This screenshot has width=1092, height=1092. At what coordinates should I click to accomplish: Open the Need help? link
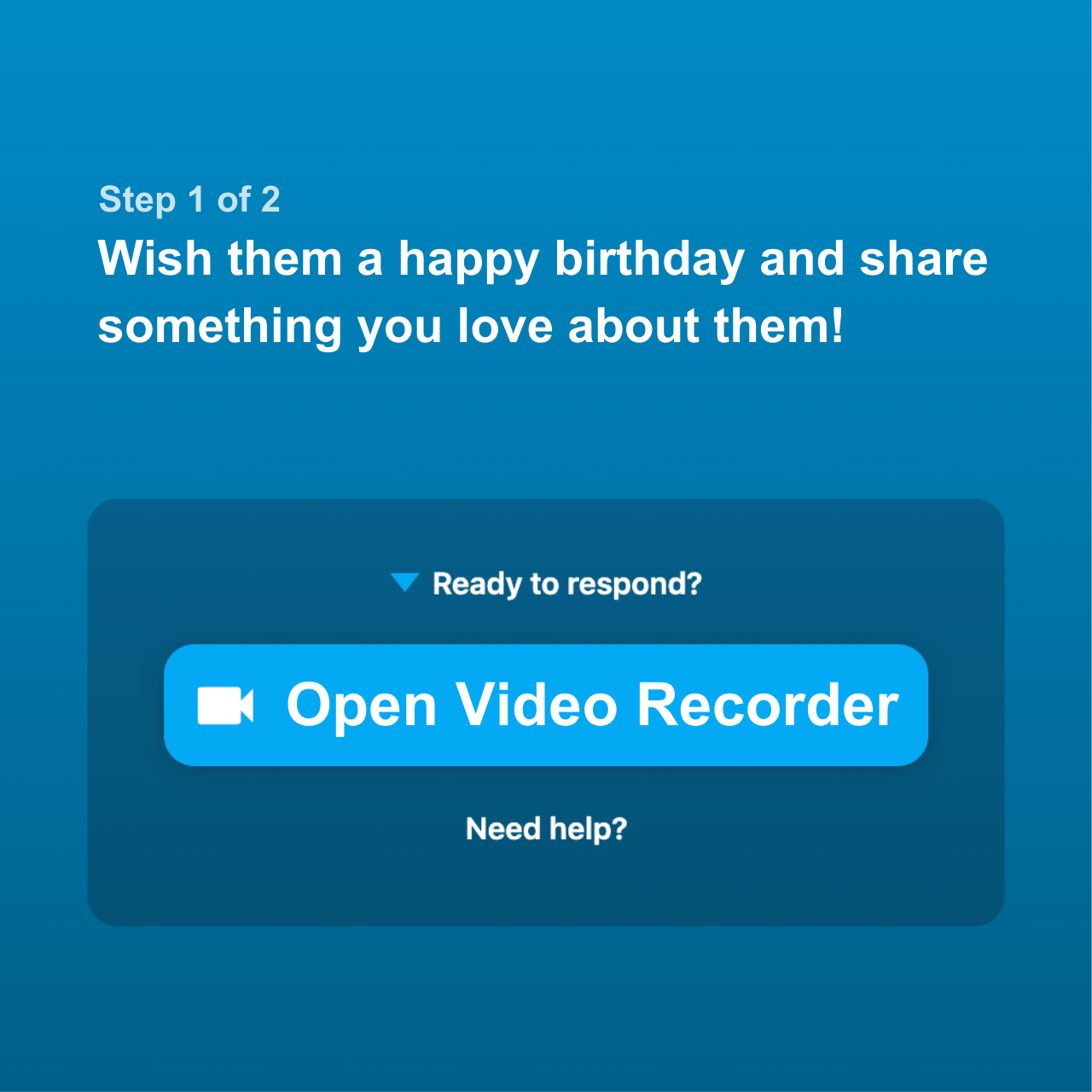546,828
